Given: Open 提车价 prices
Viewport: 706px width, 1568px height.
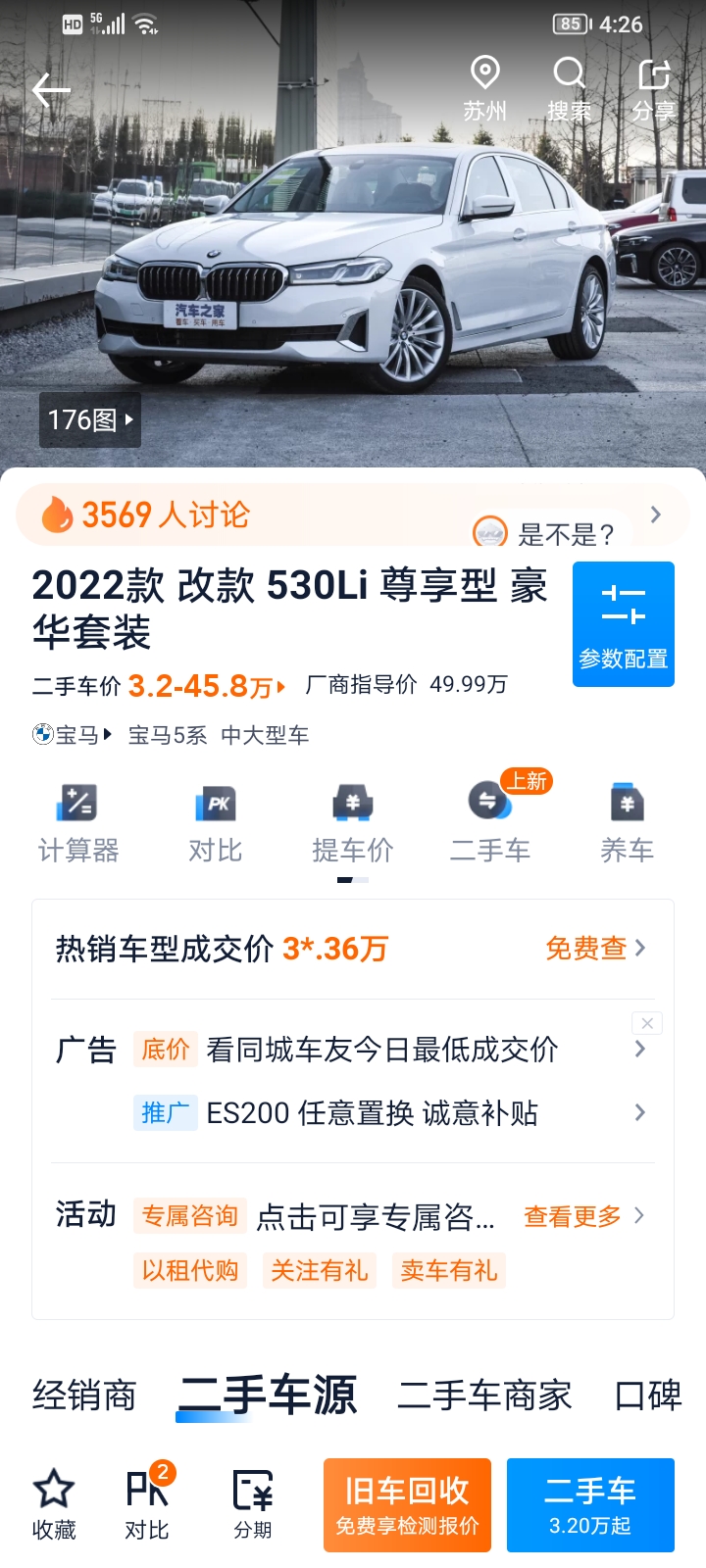Looking at the screenshot, I should pyautogui.click(x=353, y=824).
